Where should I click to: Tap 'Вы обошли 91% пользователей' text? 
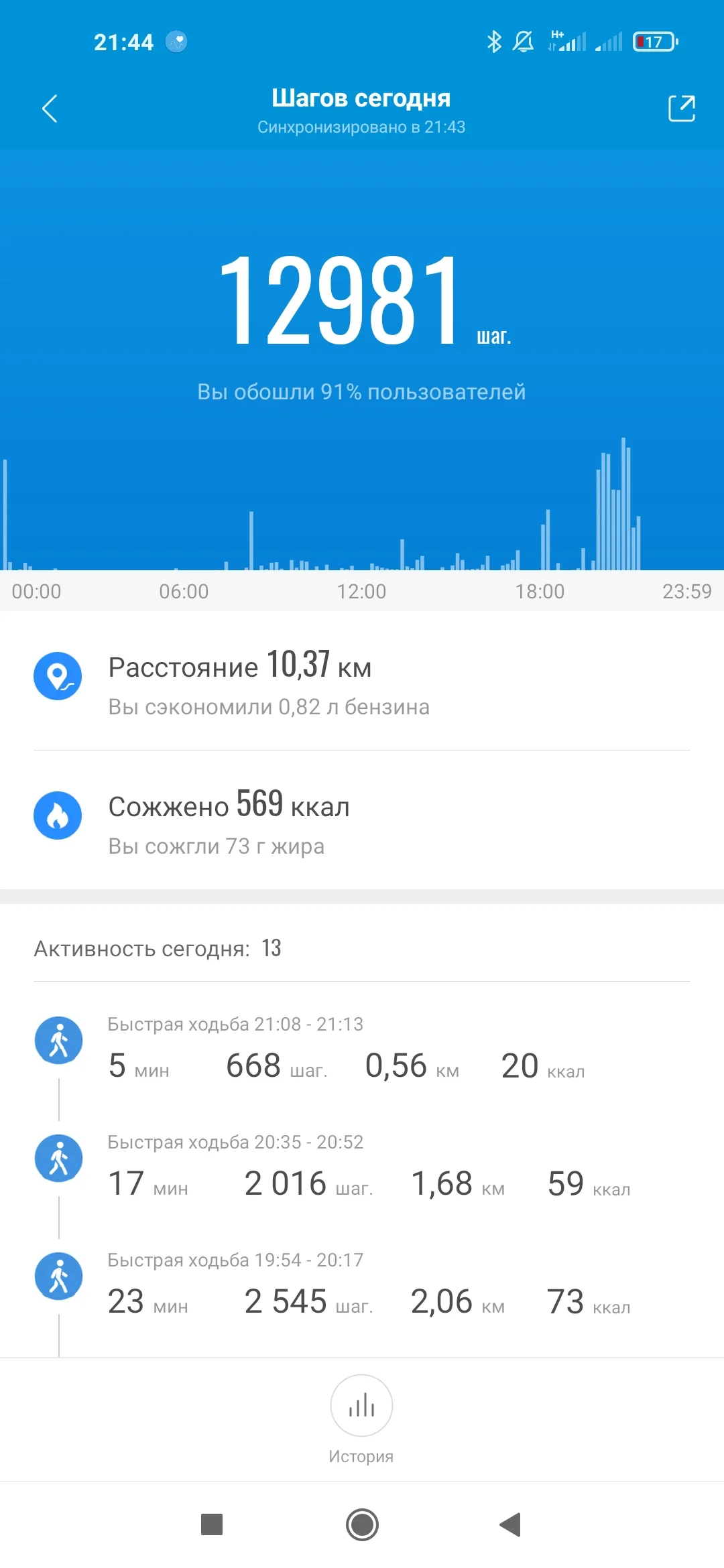click(x=361, y=392)
